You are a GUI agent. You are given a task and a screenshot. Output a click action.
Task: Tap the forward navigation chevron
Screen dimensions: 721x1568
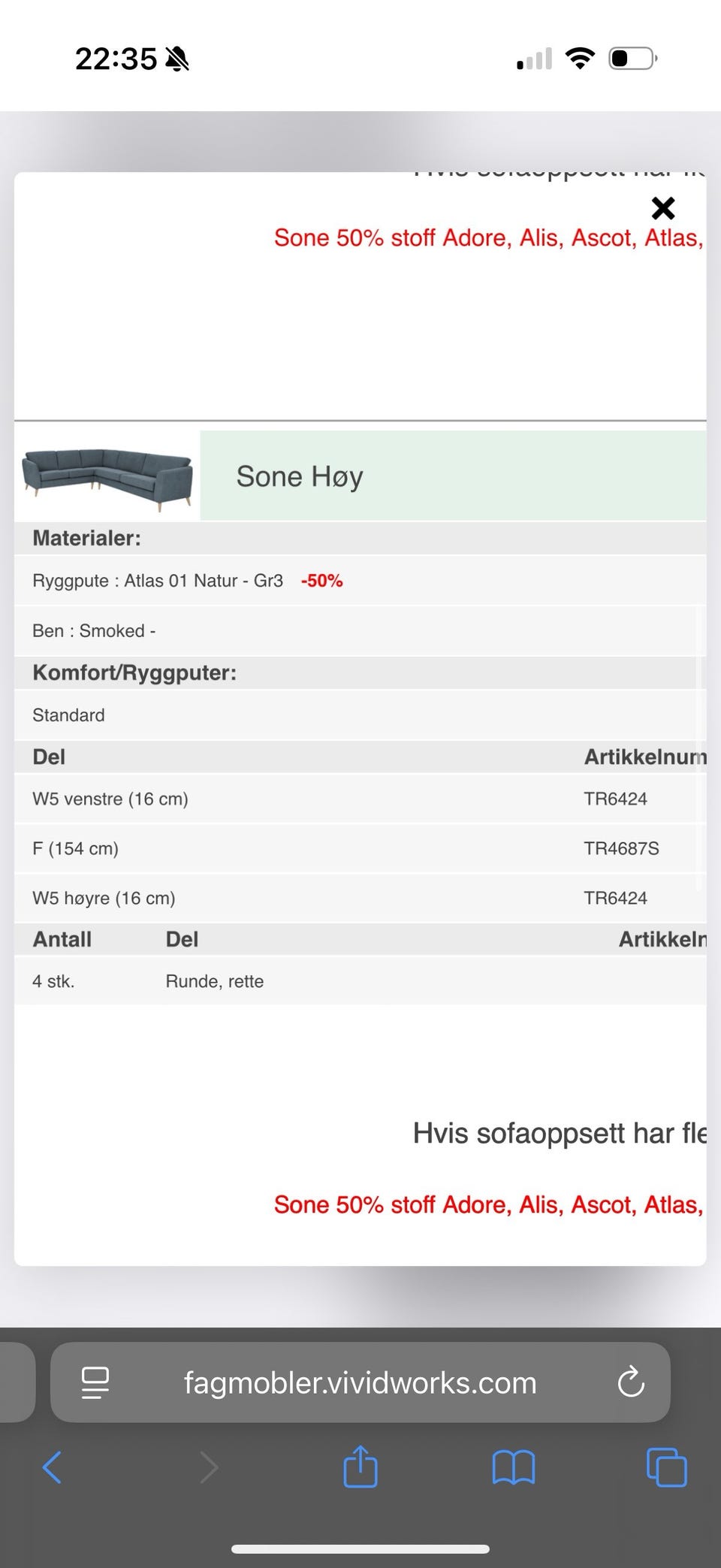(x=208, y=1467)
